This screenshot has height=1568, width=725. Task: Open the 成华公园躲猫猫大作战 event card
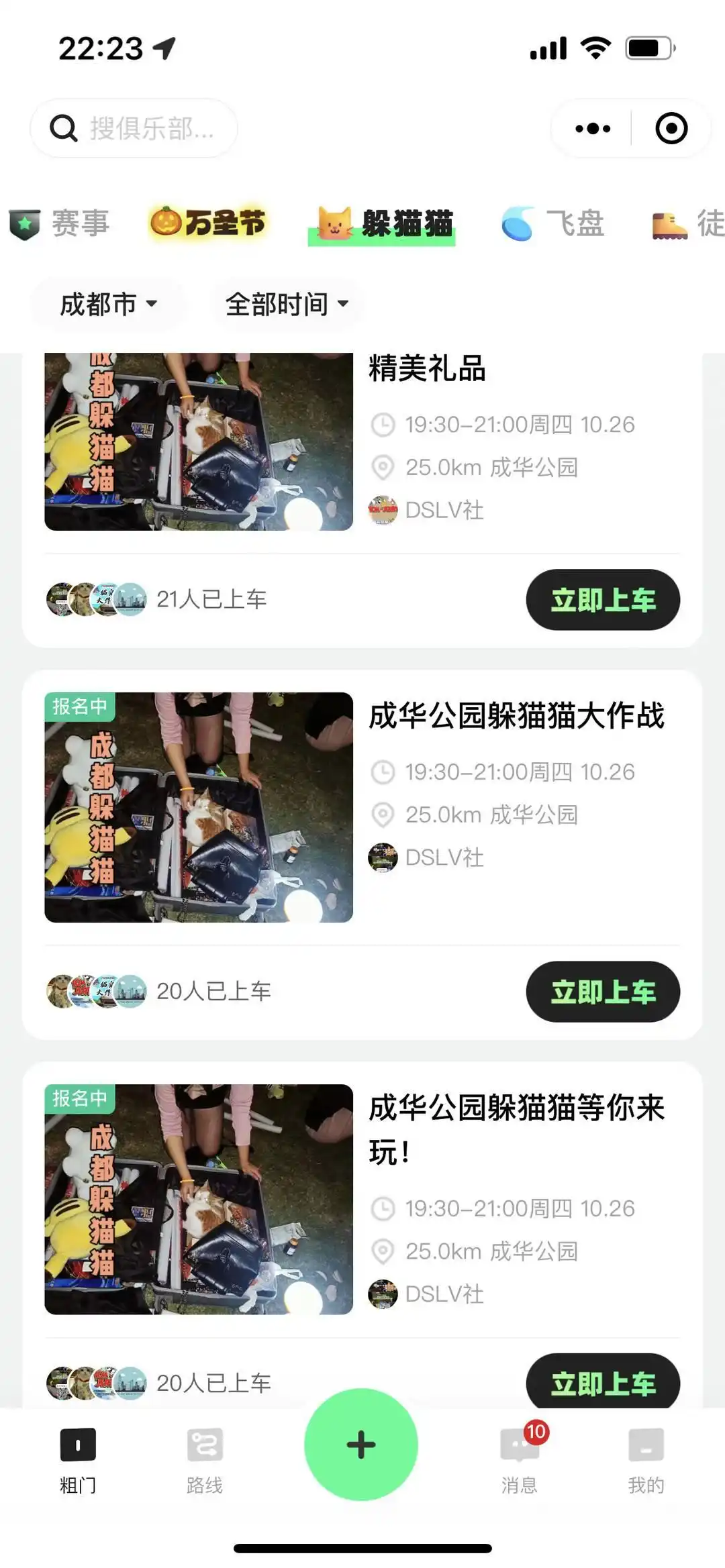(x=516, y=716)
